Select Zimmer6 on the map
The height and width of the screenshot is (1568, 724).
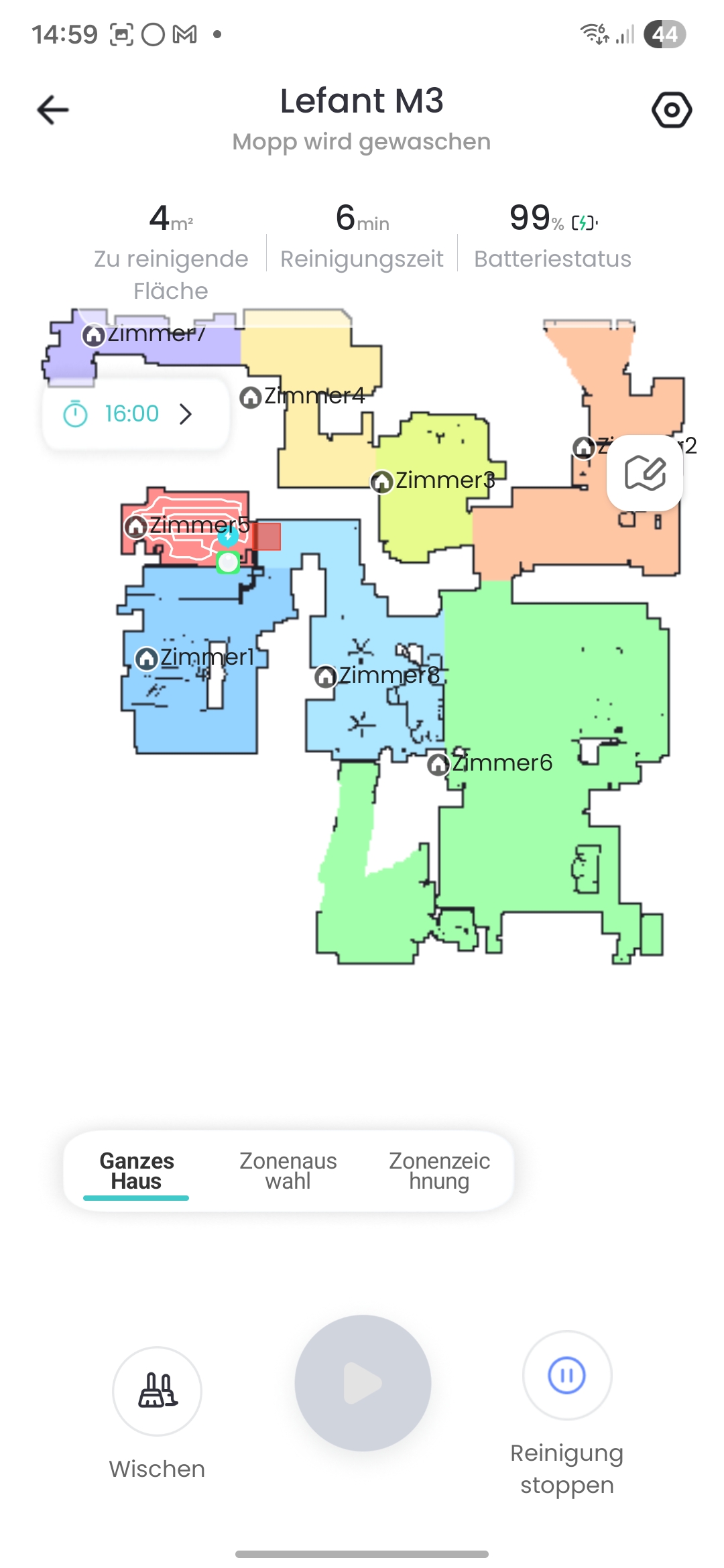pos(491,763)
